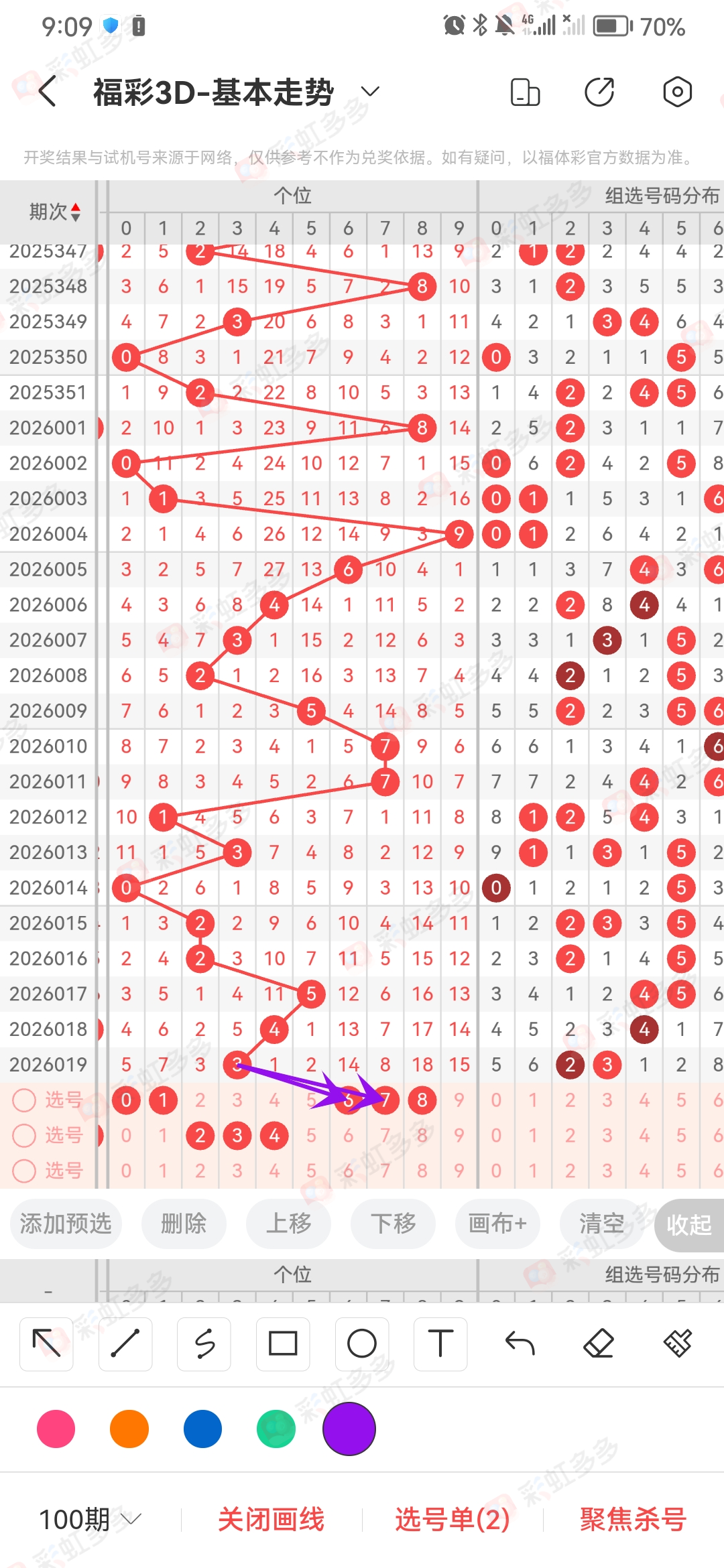Tap 画布+ to enlarge canvas

[x=497, y=1224]
